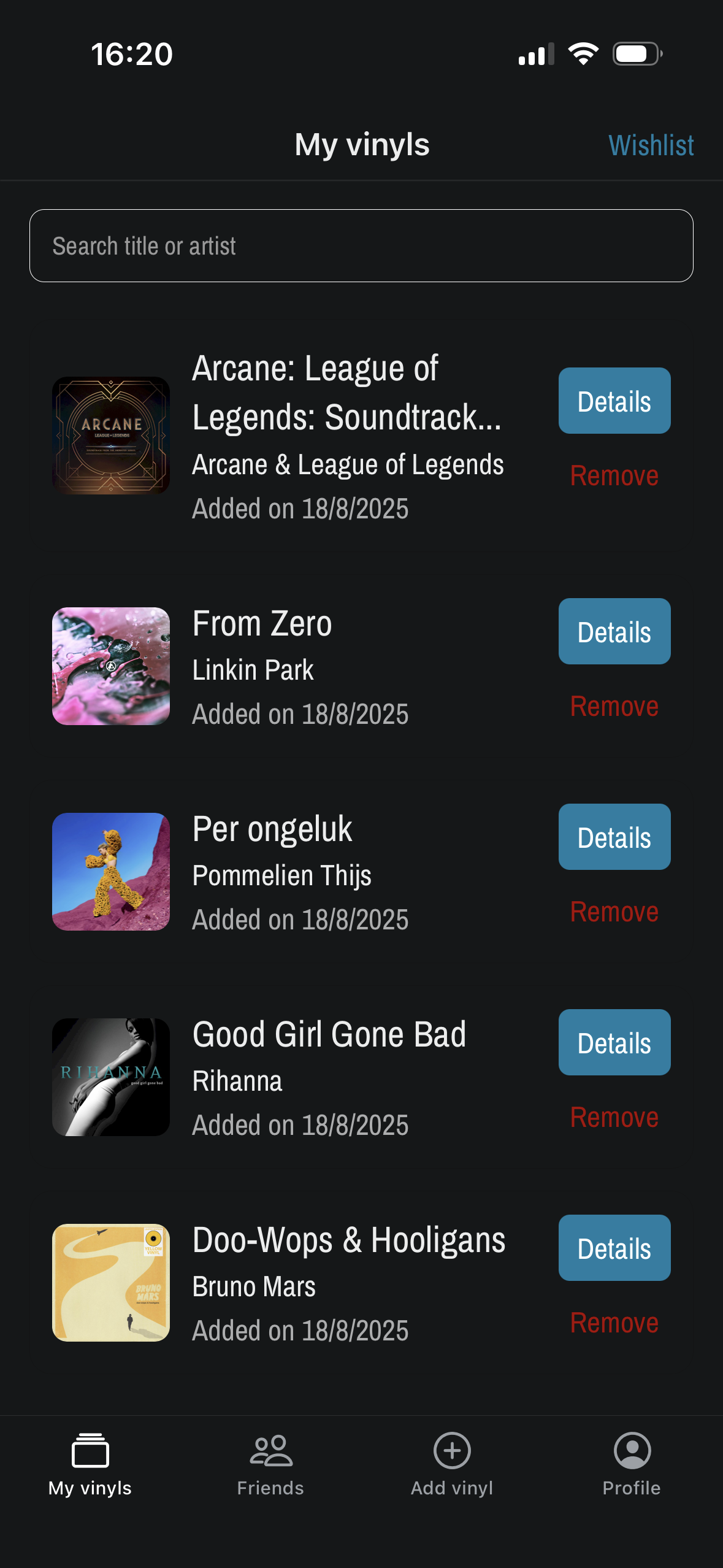Remove Doo-Wops & Hooligans vinyl
The image size is (723, 1568).
[x=614, y=1323]
